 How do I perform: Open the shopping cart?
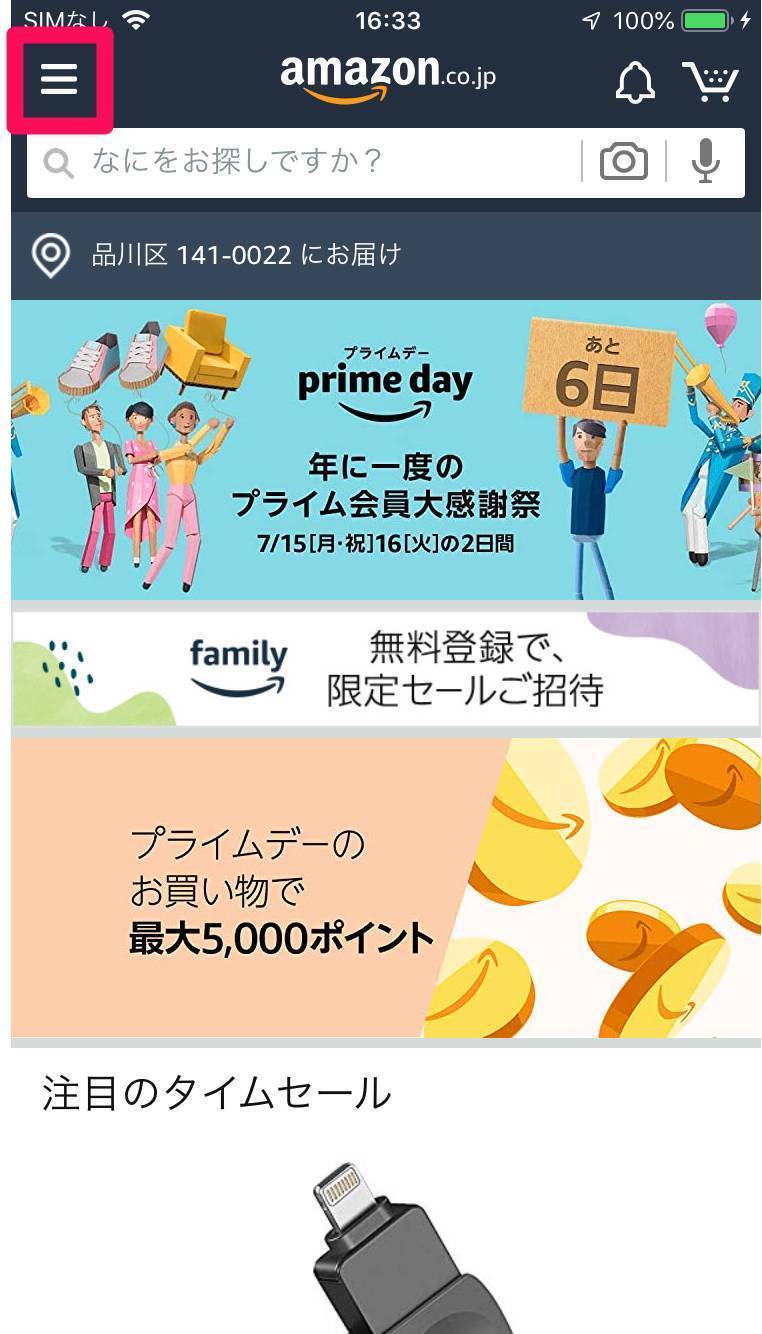[710, 83]
